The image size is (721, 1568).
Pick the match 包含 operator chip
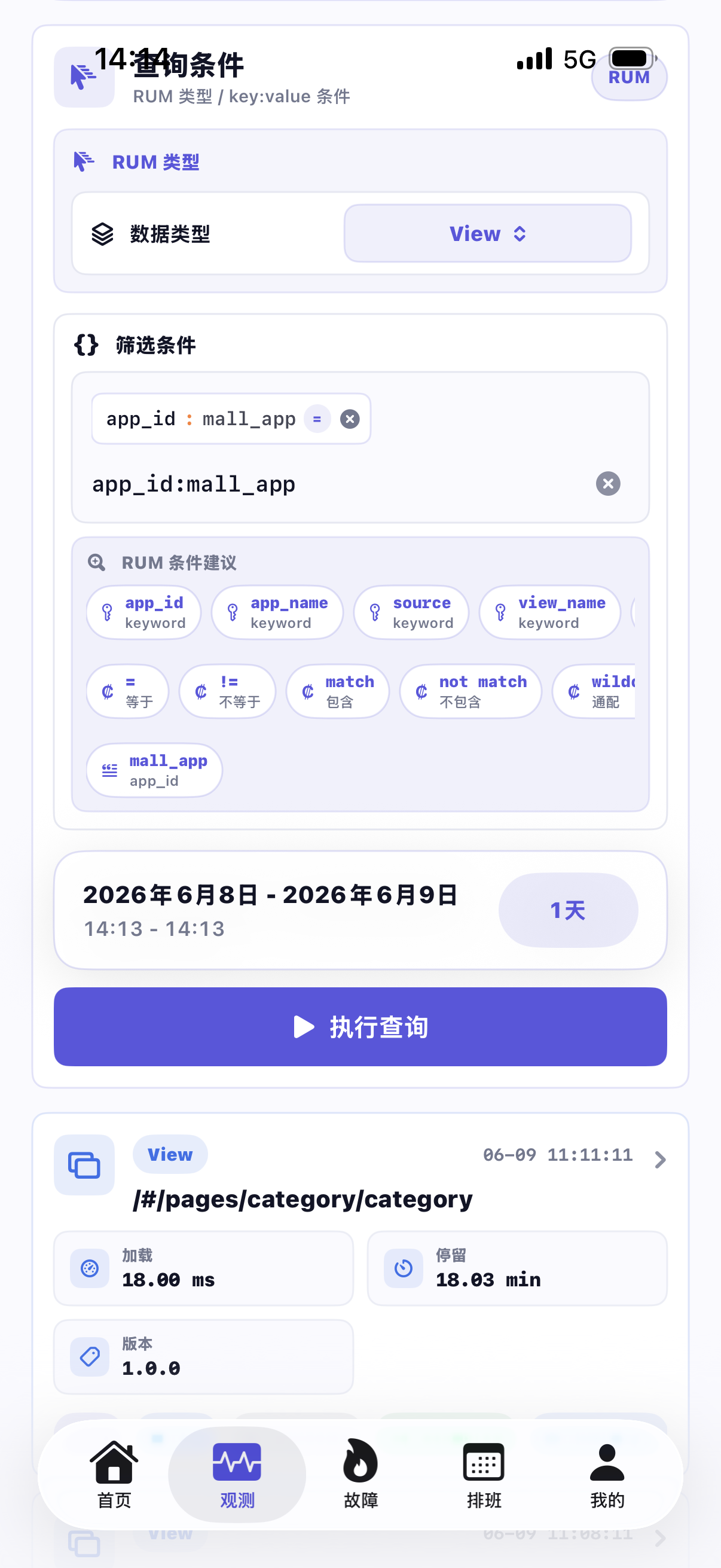click(x=338, y=691)
